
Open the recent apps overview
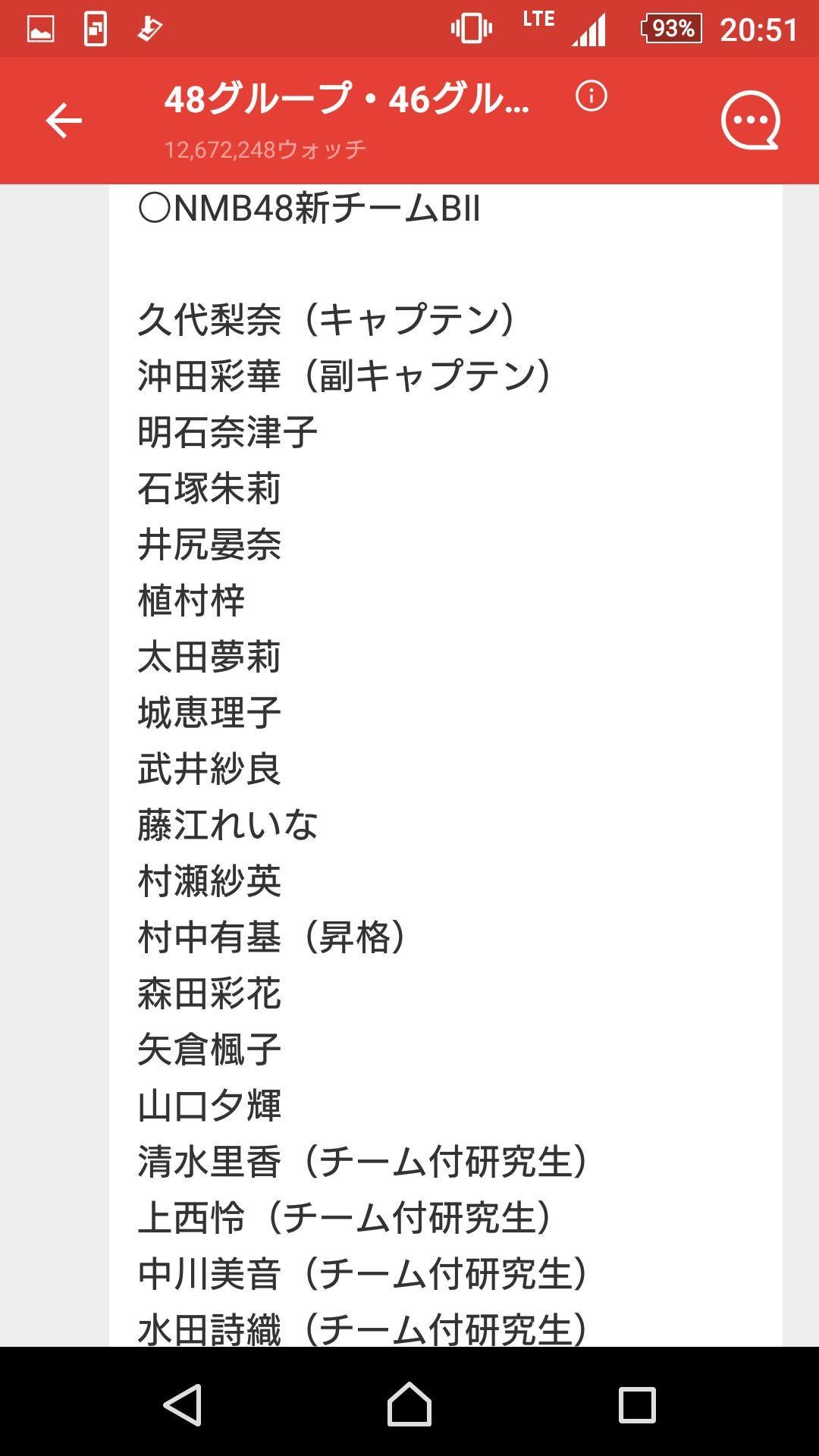point(636,1404)
